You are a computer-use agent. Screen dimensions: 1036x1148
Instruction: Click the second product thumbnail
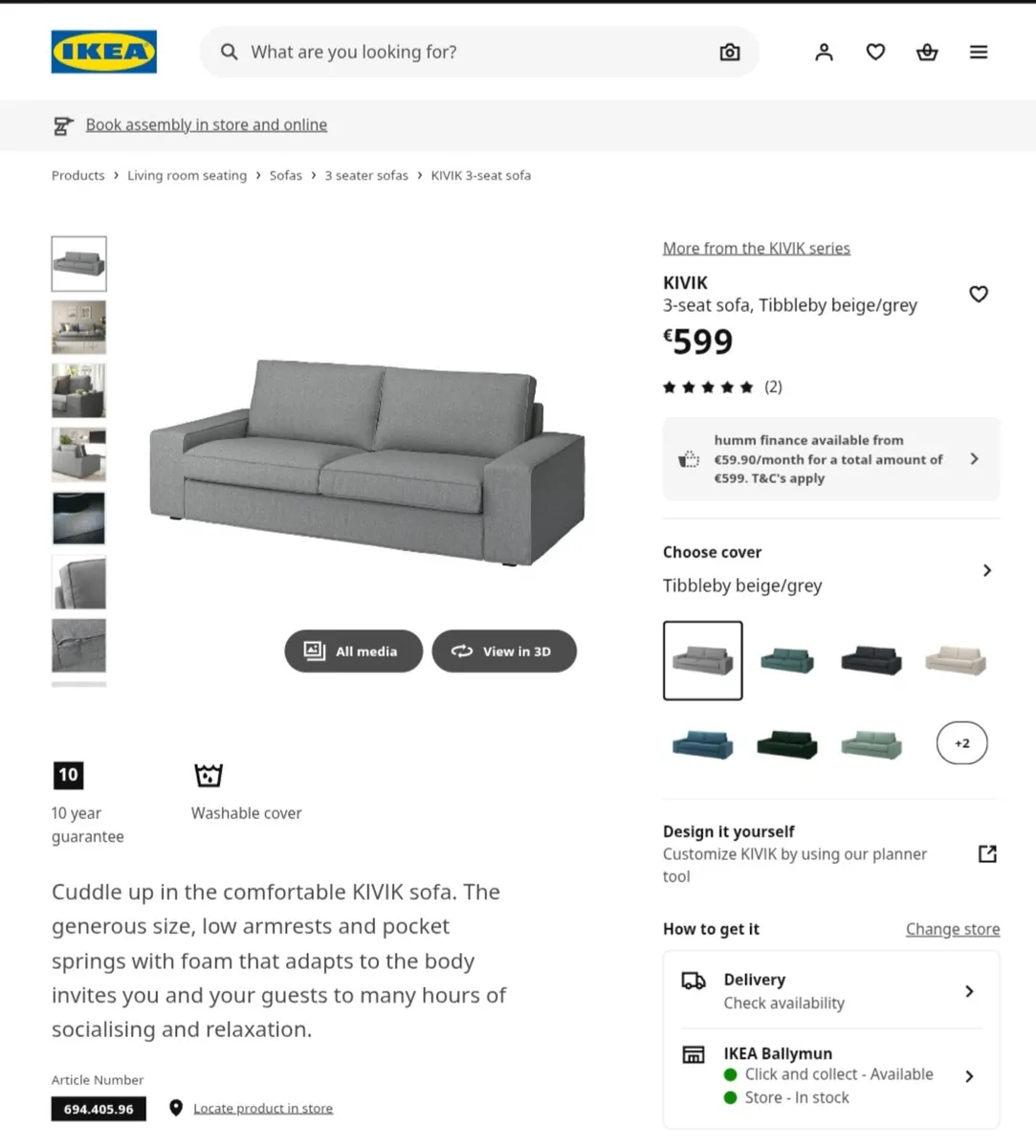coord(78,326)
